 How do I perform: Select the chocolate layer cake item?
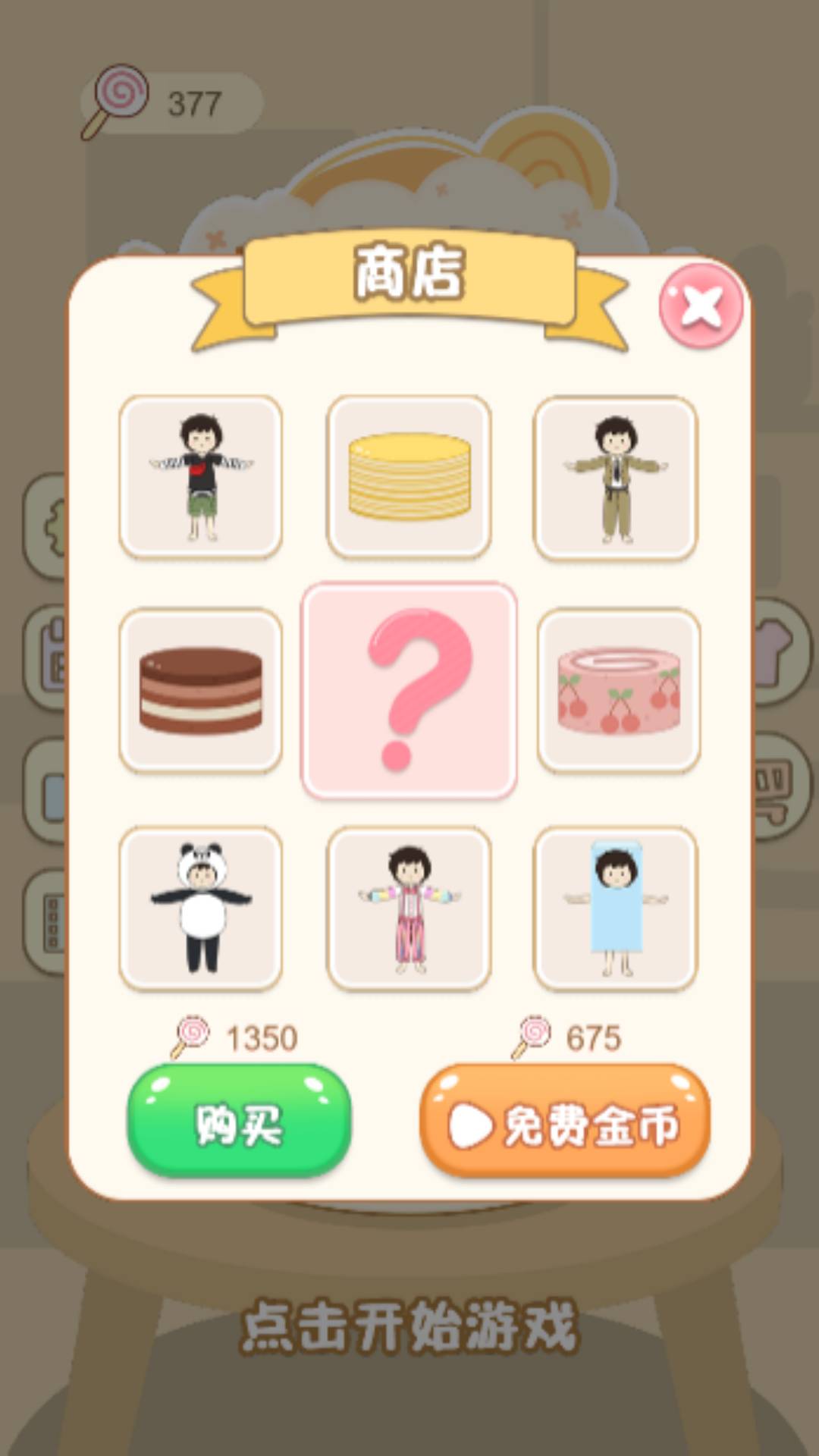pyautogui.click(x=203, y=690)
